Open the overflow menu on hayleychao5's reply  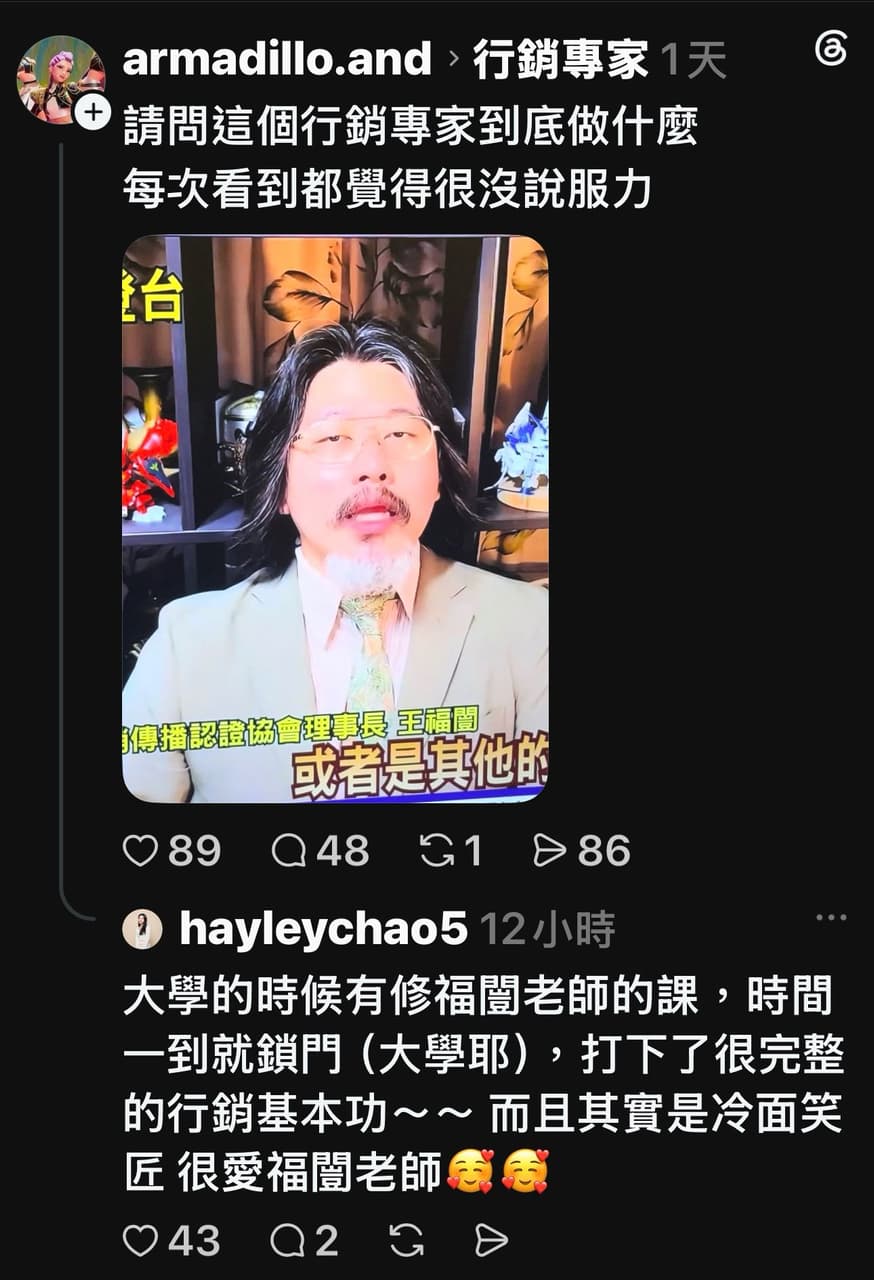coord(831,917)
